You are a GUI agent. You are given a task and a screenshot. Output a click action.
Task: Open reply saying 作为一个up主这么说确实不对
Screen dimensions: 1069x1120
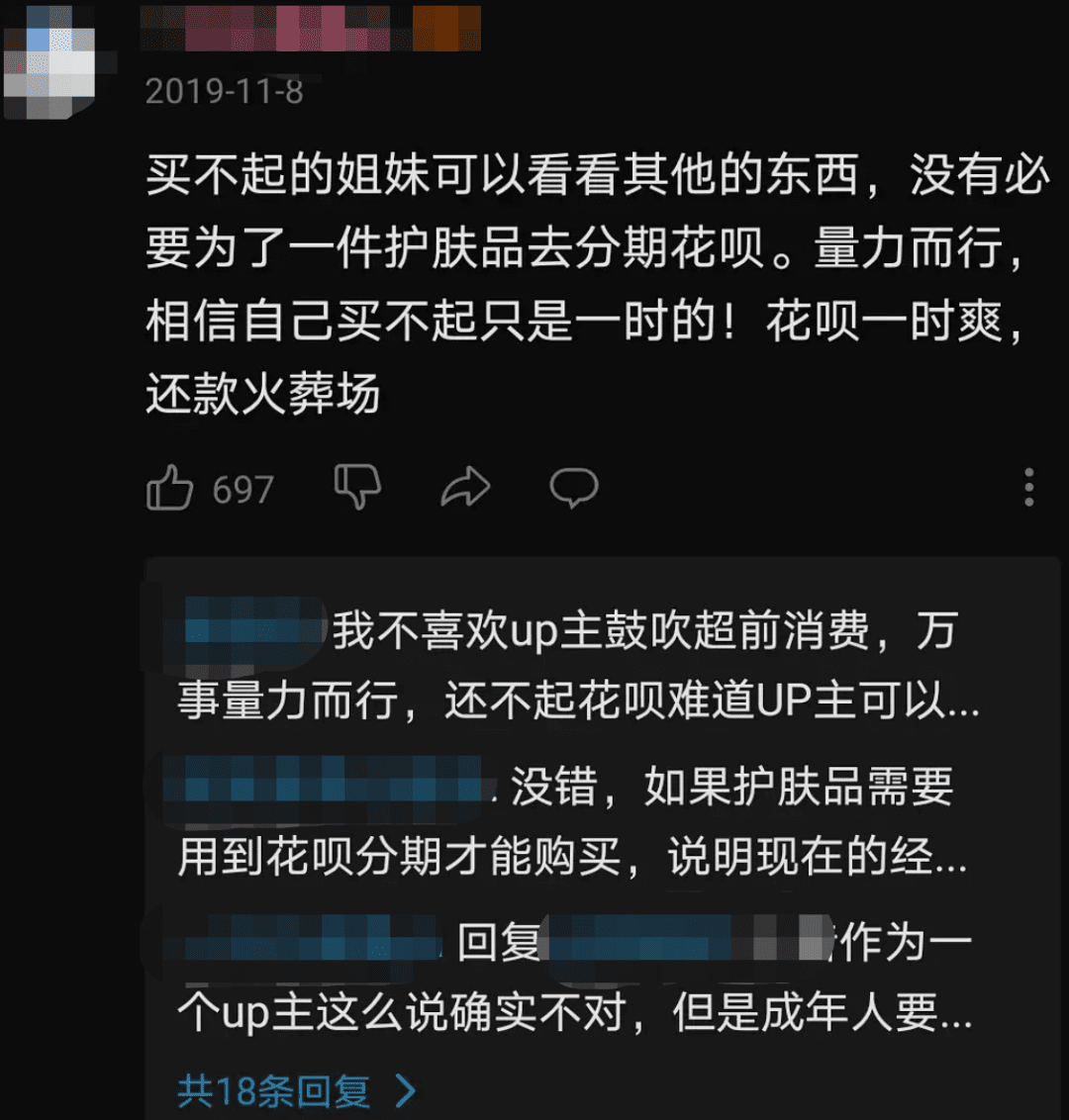(594, 978)
